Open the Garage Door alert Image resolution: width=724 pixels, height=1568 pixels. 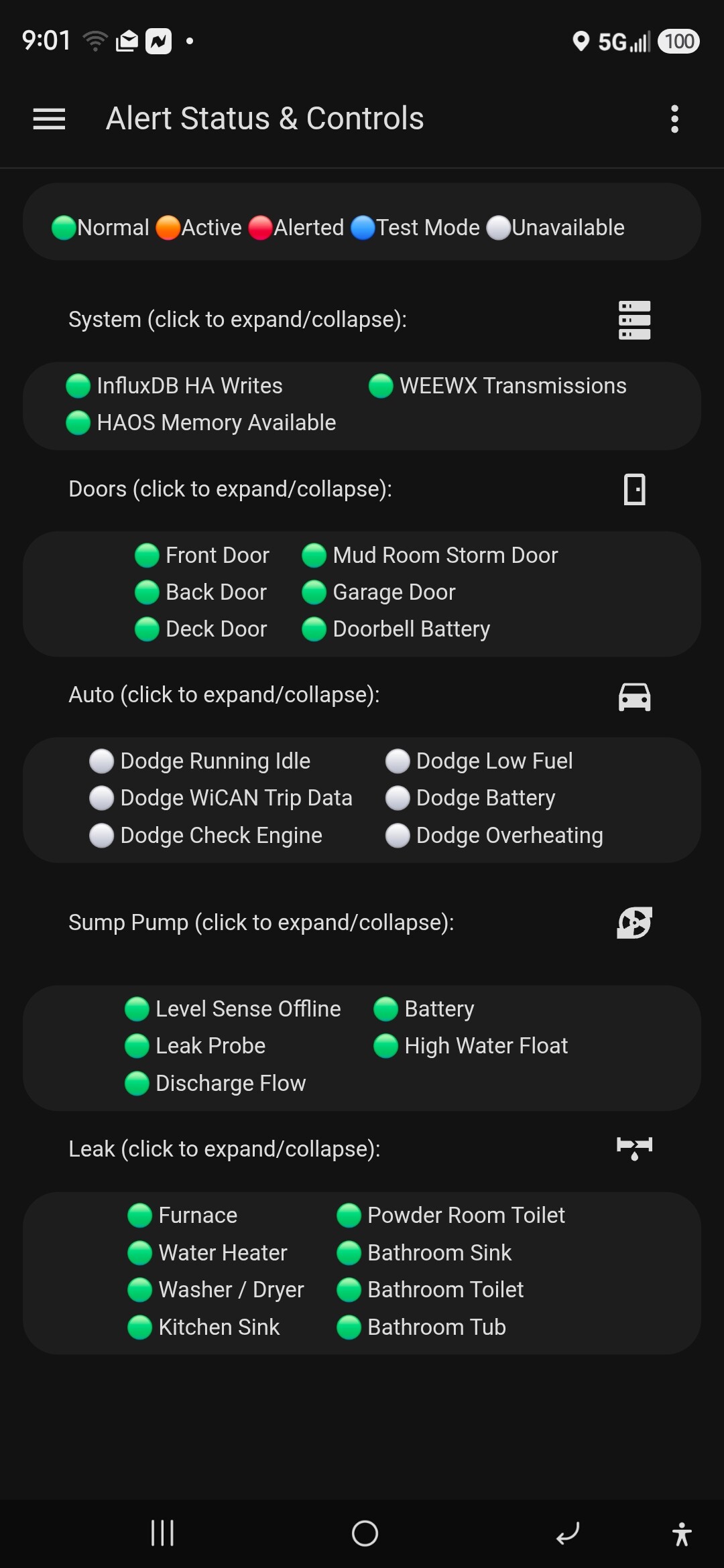pos(379,592)
